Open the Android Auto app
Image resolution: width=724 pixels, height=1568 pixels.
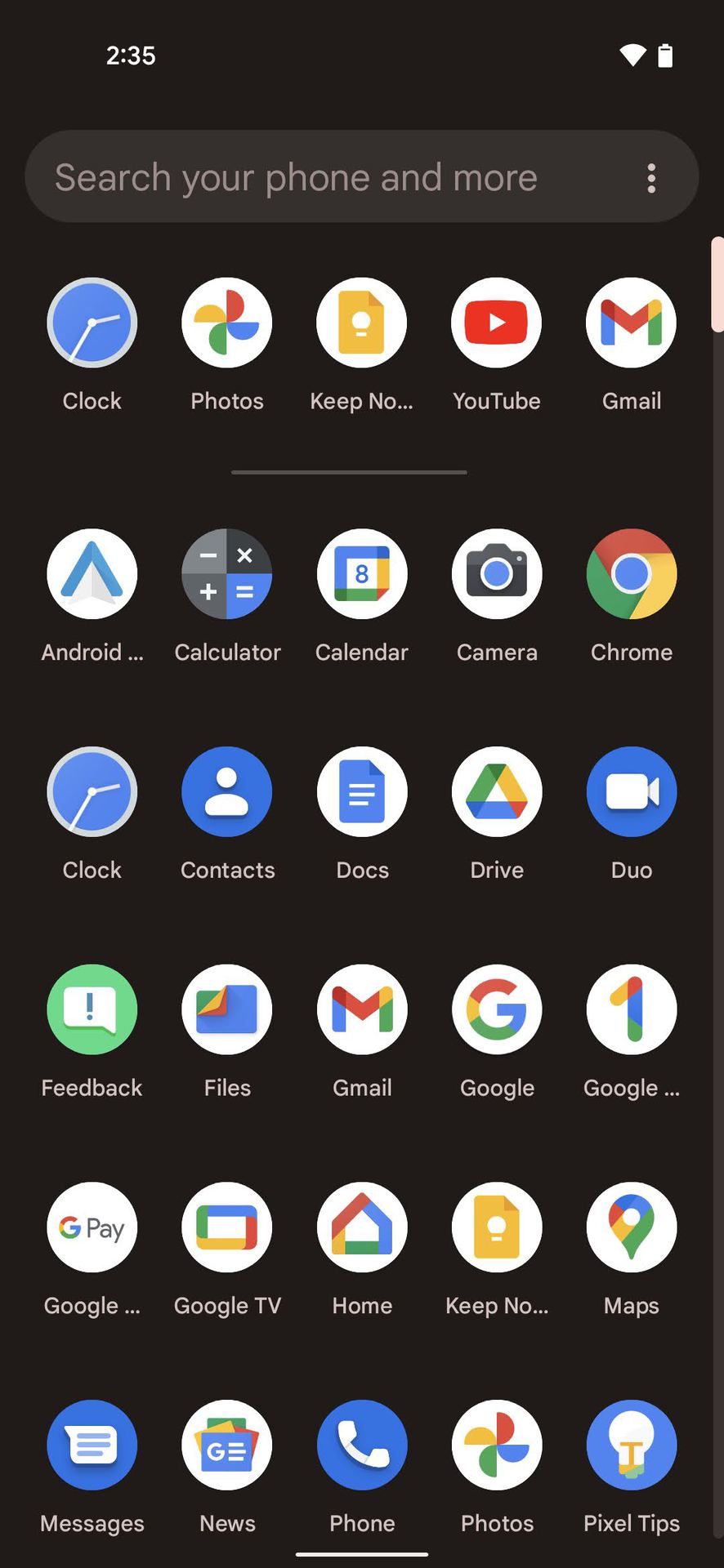coord(92,574)
